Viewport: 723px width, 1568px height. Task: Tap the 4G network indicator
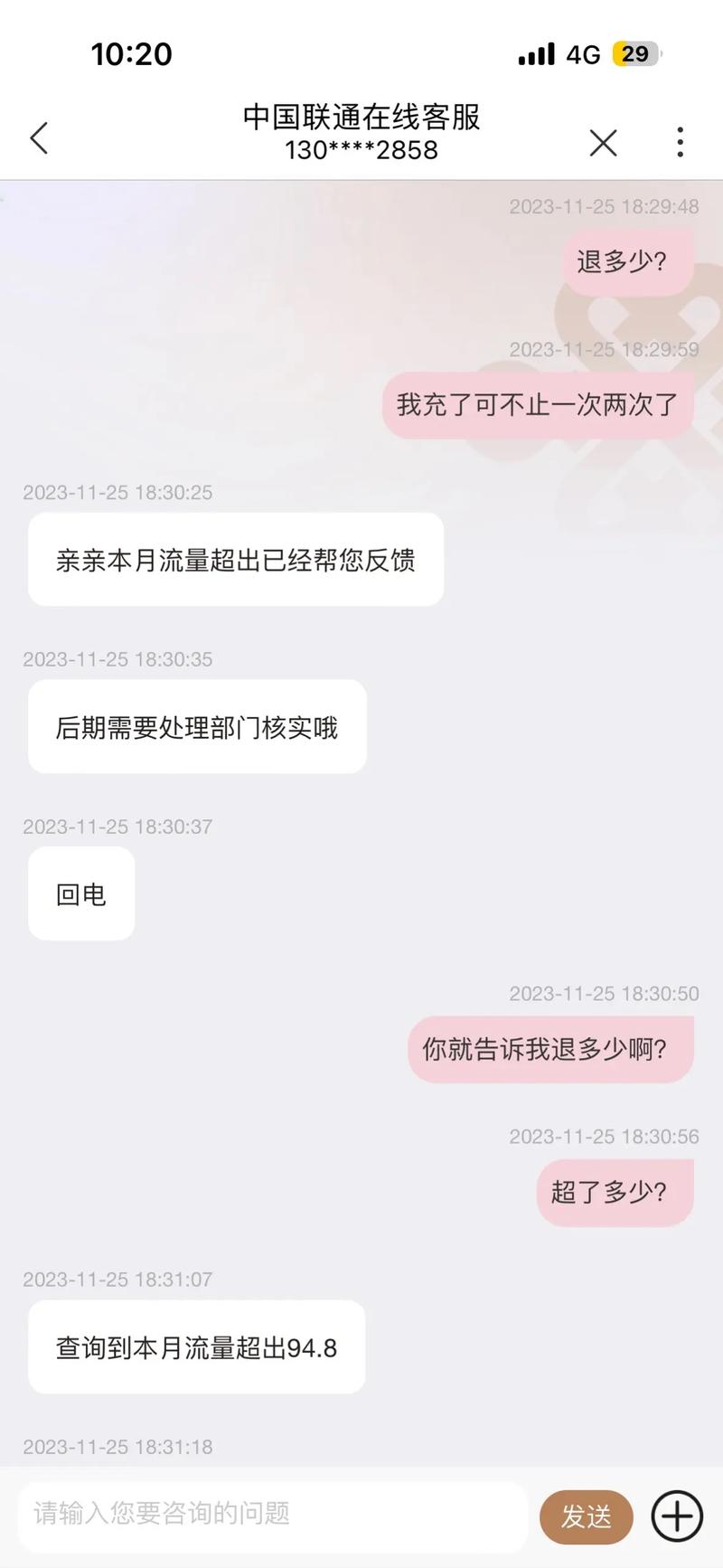point(584,54)
